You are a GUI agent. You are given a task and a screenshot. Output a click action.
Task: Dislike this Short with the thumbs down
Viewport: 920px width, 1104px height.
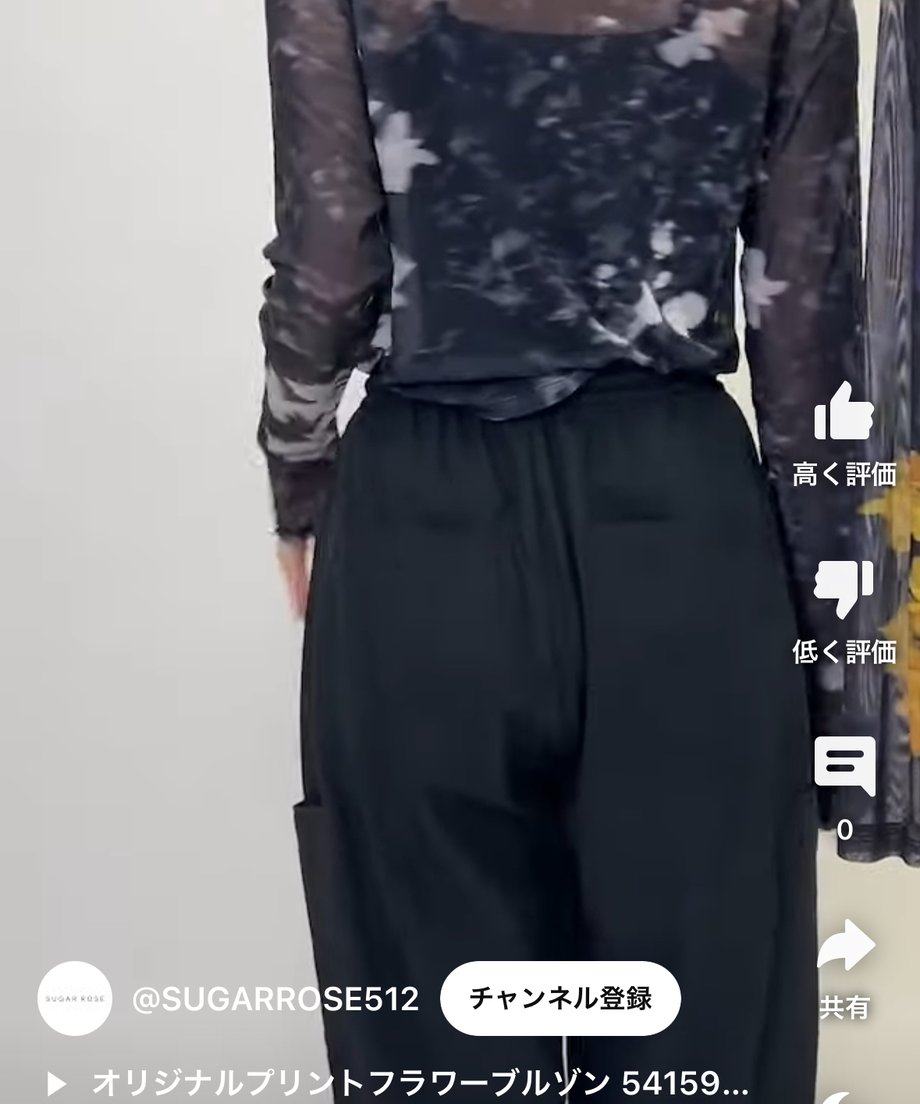coord(844,588)
